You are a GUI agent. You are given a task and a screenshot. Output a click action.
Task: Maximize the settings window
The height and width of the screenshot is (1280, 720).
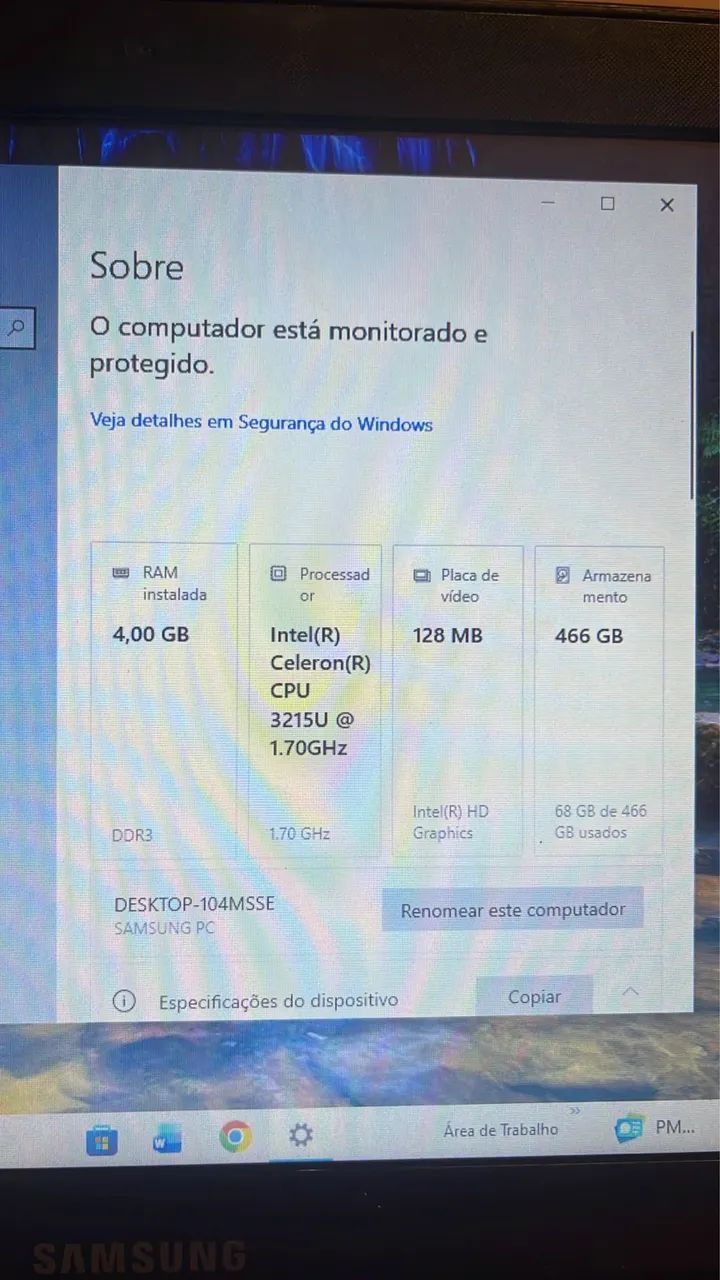pos(607,204)
